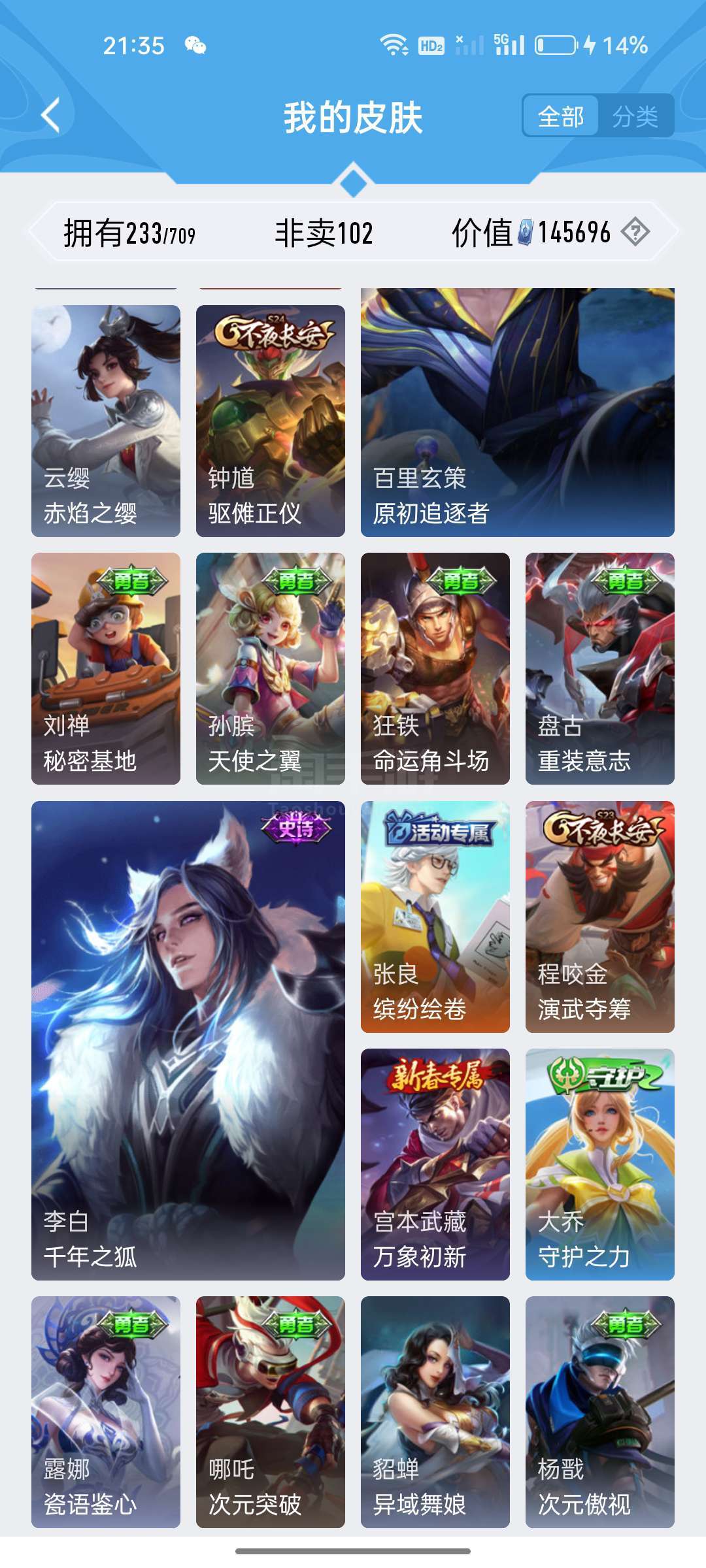Go back from 我的皮肤 page
The image size is (706, 1568).
51,116
